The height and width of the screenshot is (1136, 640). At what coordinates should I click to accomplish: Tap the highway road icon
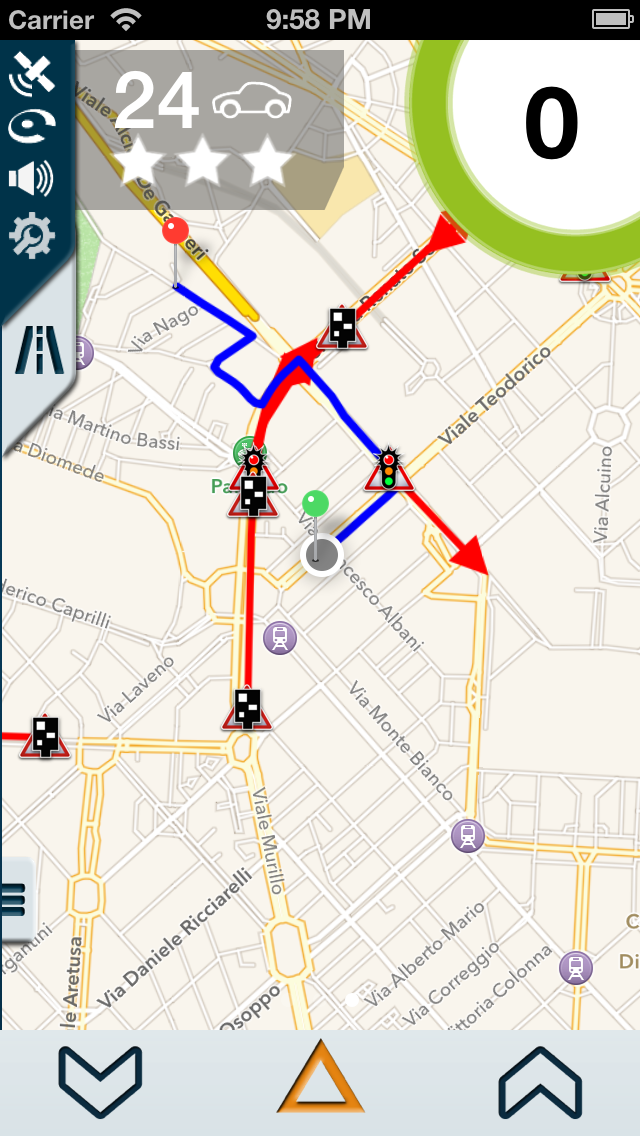pos(39,351)
